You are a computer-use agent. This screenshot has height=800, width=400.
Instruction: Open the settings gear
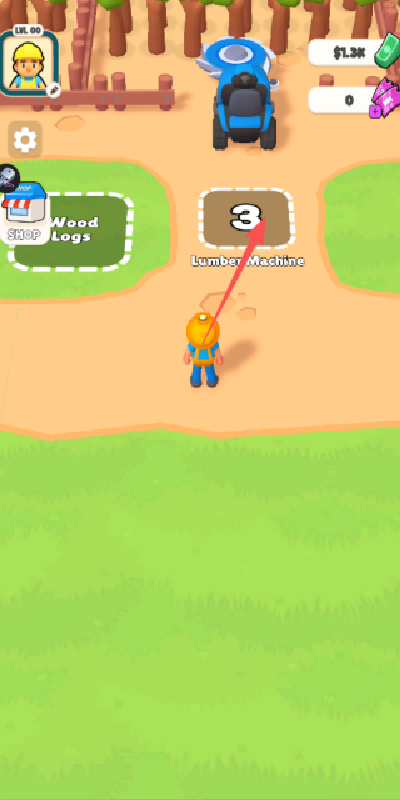pyautogui.click(x=25, y=139)
